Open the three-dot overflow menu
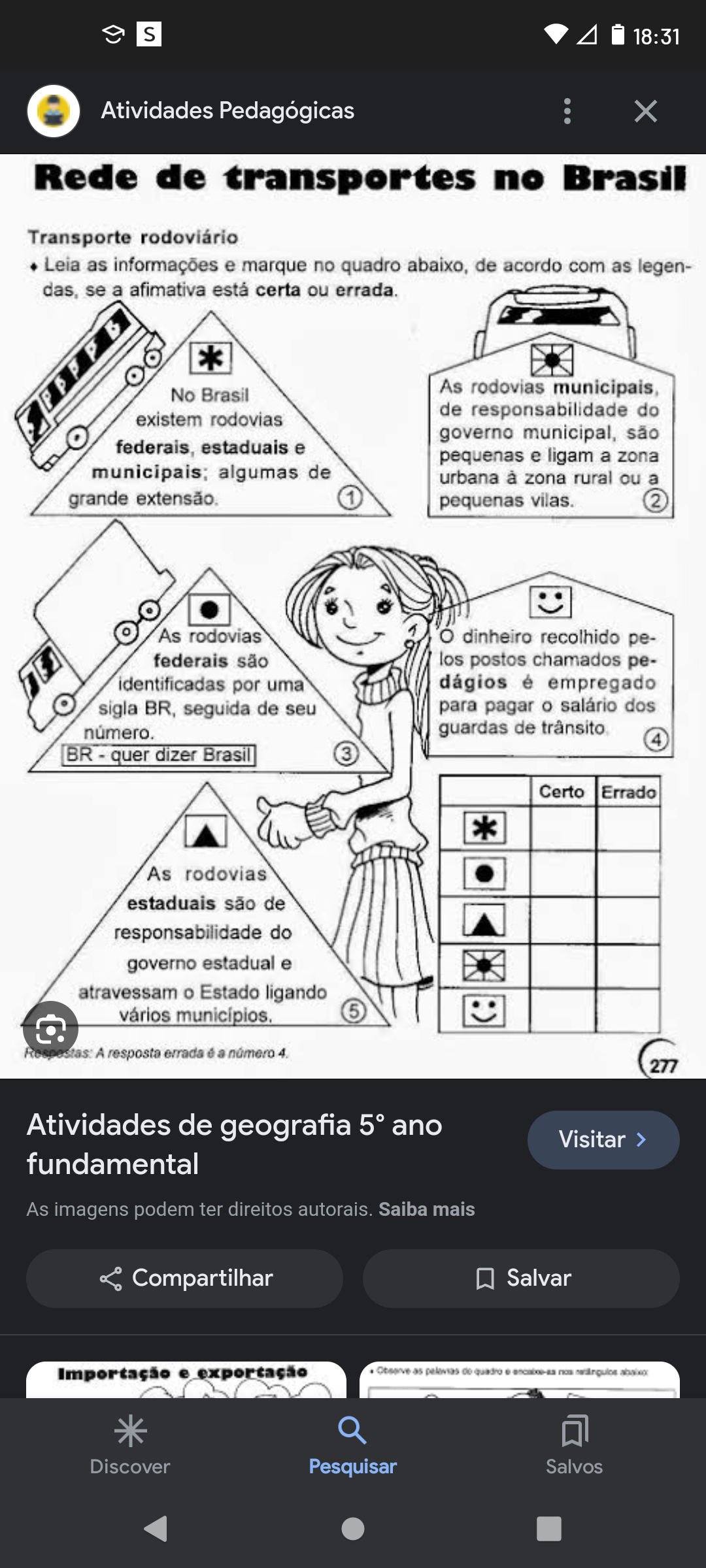 click(567, 111)
